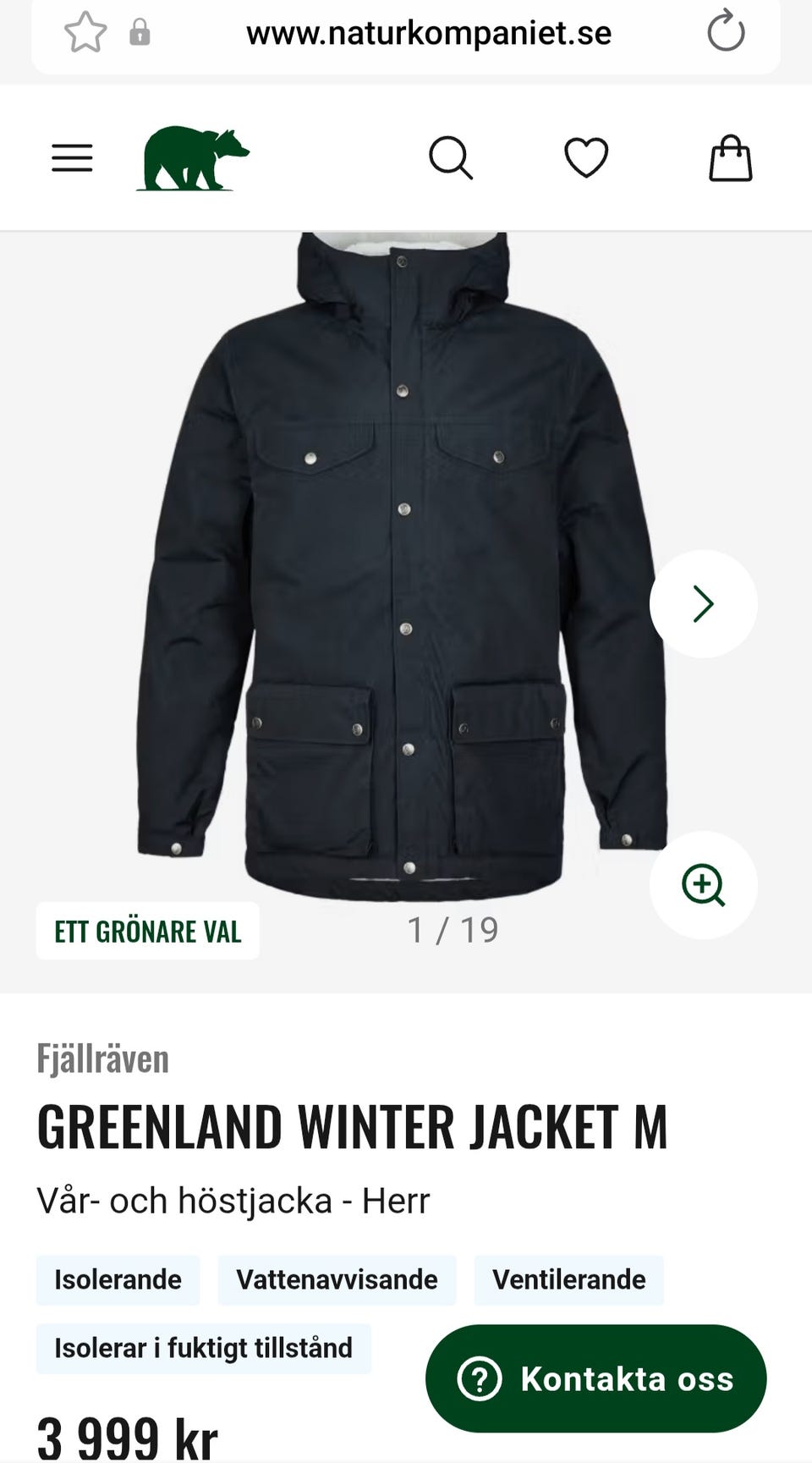Reload the page in the browser
Image resolution: width=812 pixels, height=1463 pixels.
click(x=726, y=33)
